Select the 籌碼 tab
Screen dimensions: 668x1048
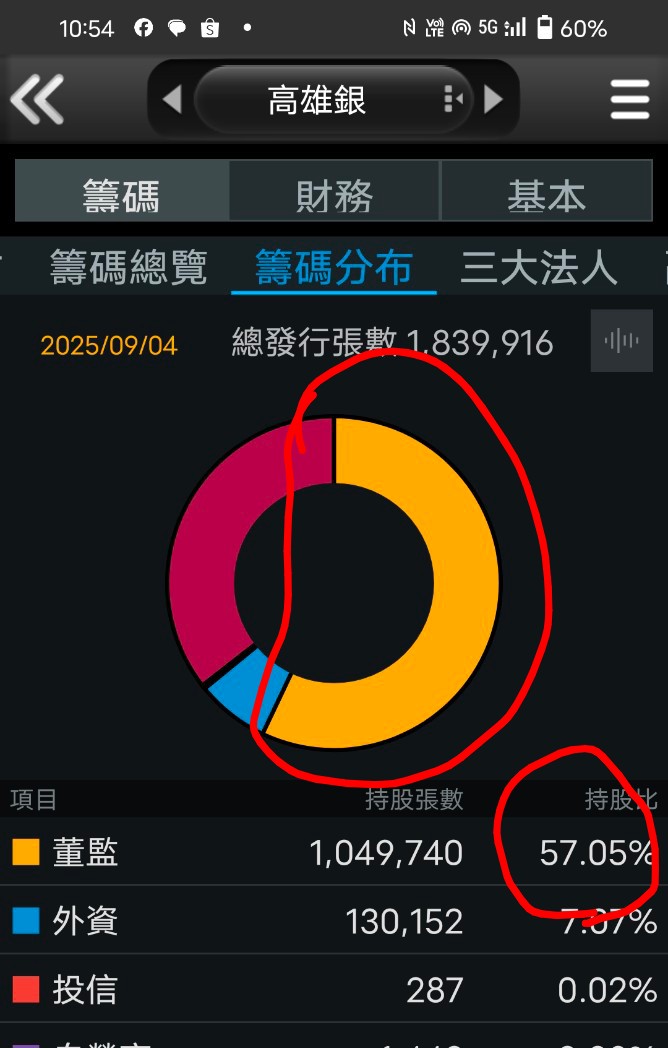coord(122,190)
